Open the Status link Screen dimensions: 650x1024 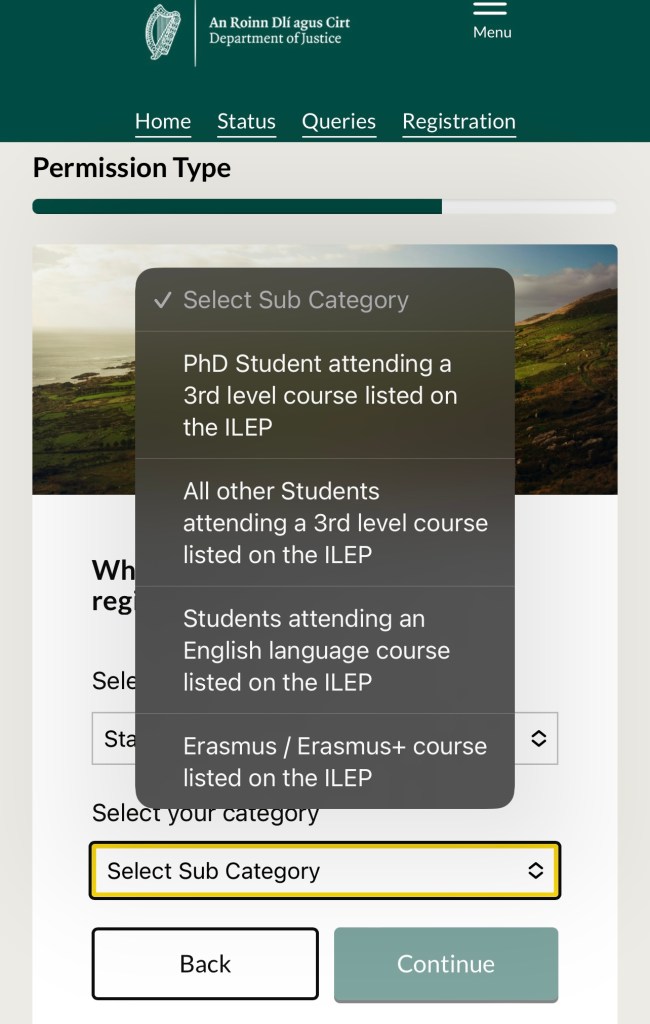click(x=246, y=122)
